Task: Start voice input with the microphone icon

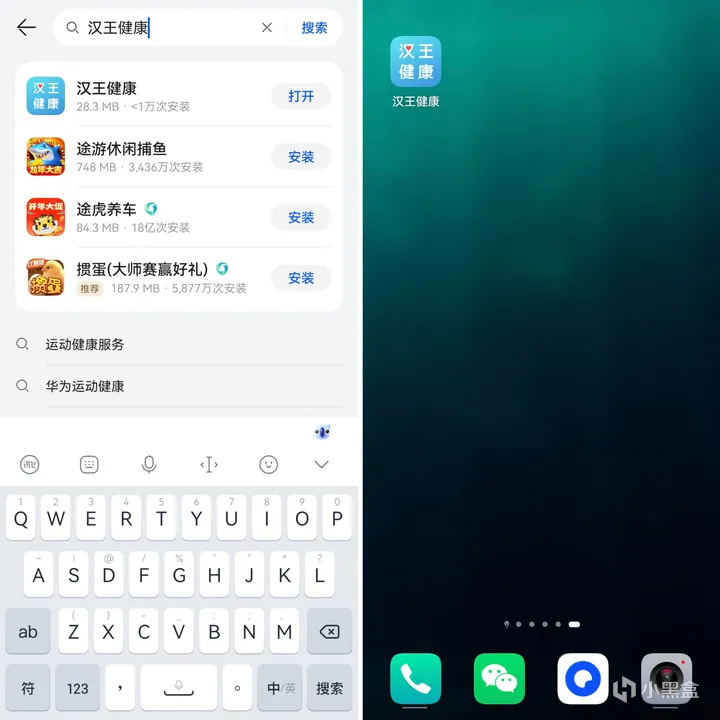Action: (x=149, y=464)
